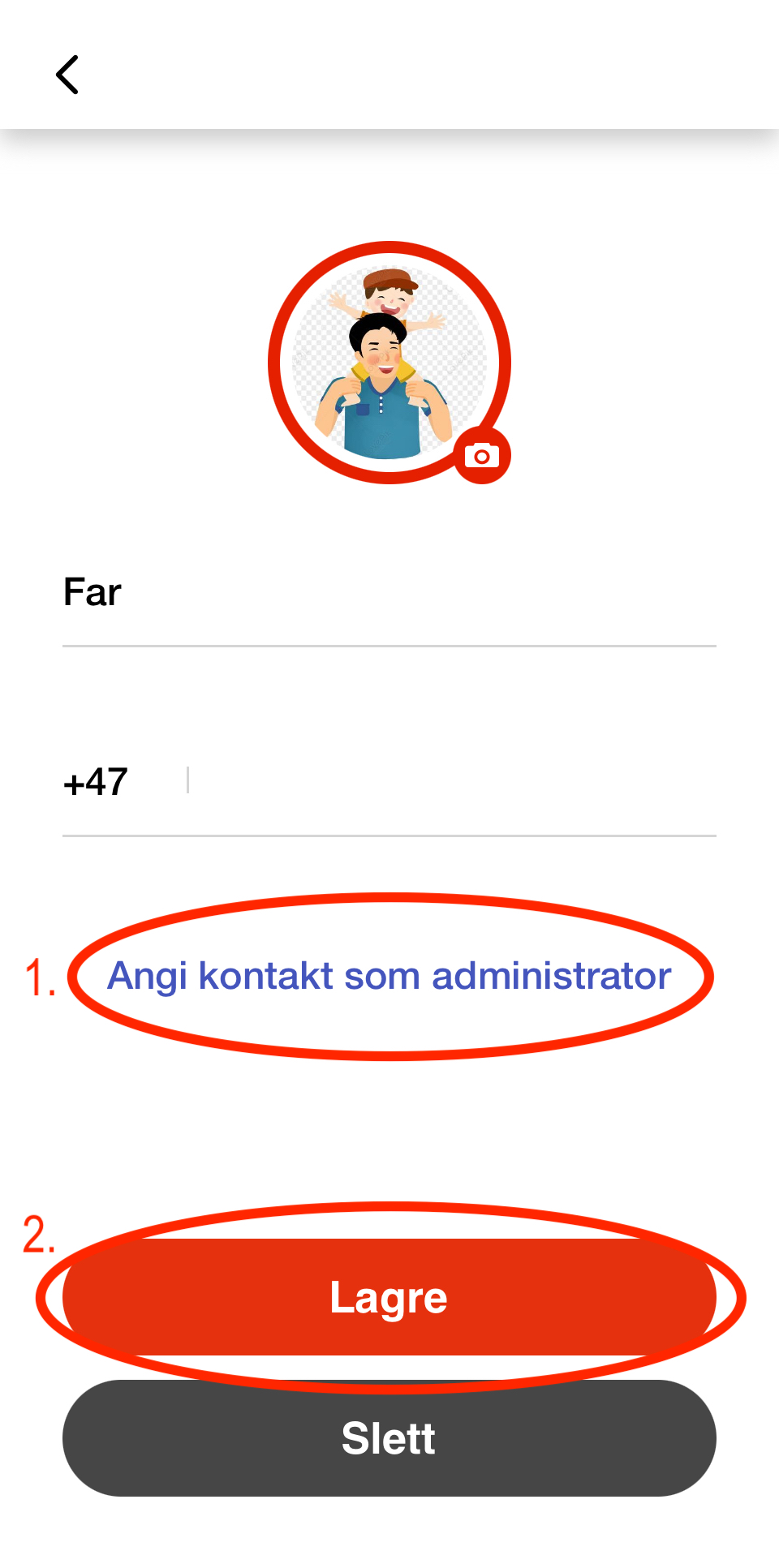Go back using the top arrow
779x1568 pixels.
pyautogui.click(x=67, y=75)
